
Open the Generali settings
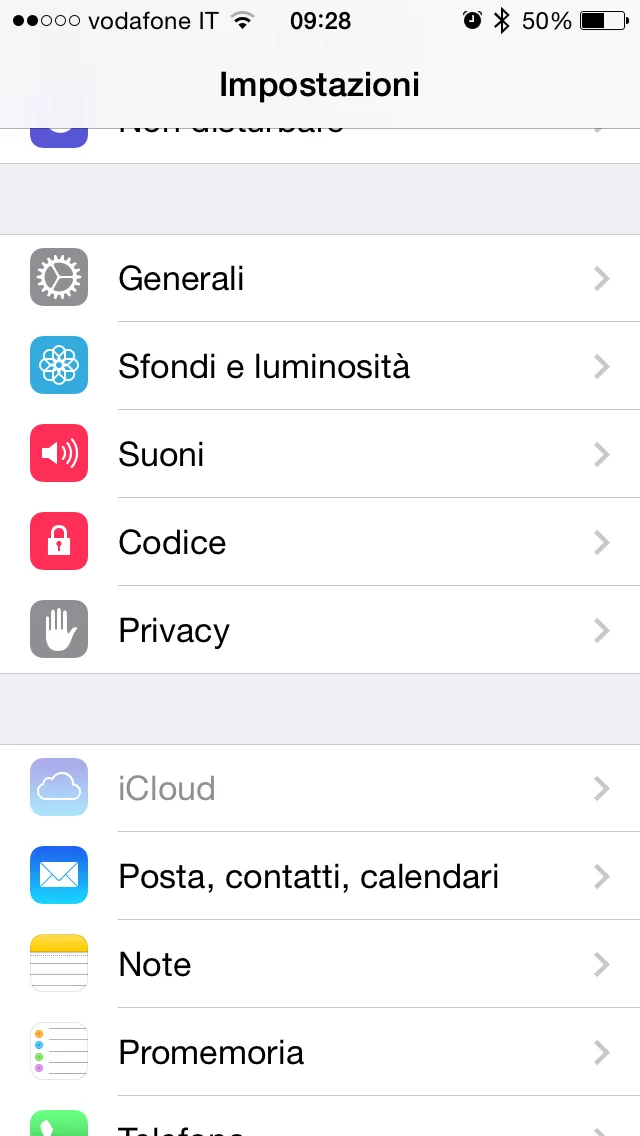[320, 278]
